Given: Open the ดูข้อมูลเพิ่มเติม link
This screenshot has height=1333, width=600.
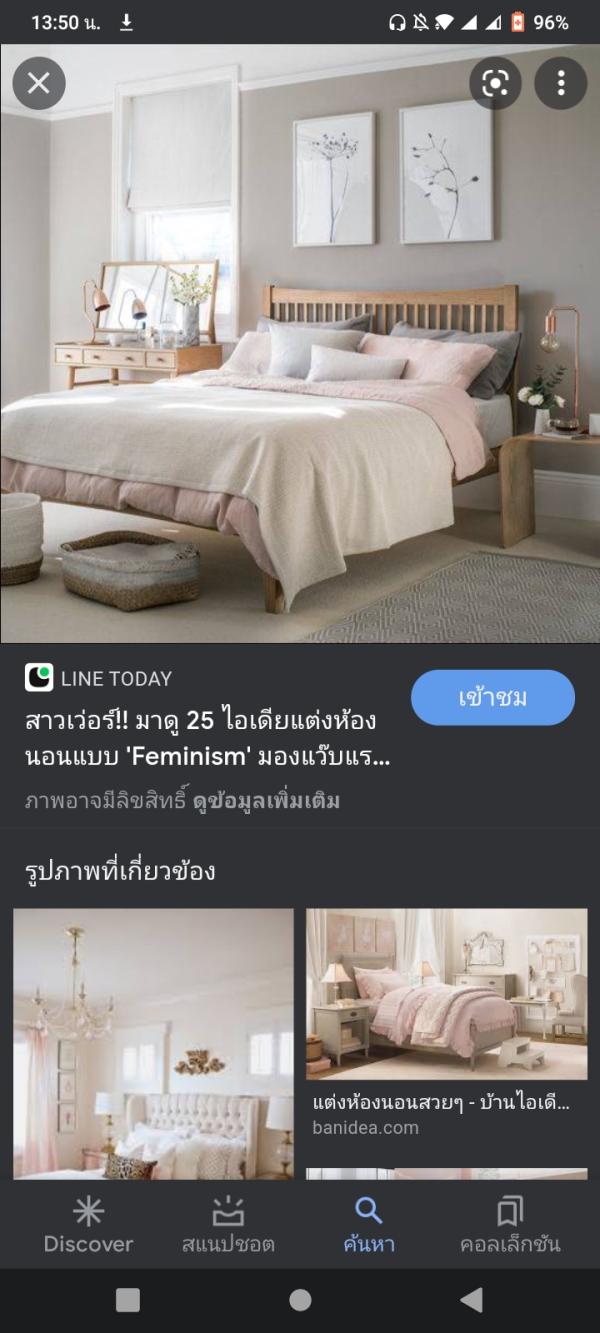Looking at the screenshot, I should [267, 800].
